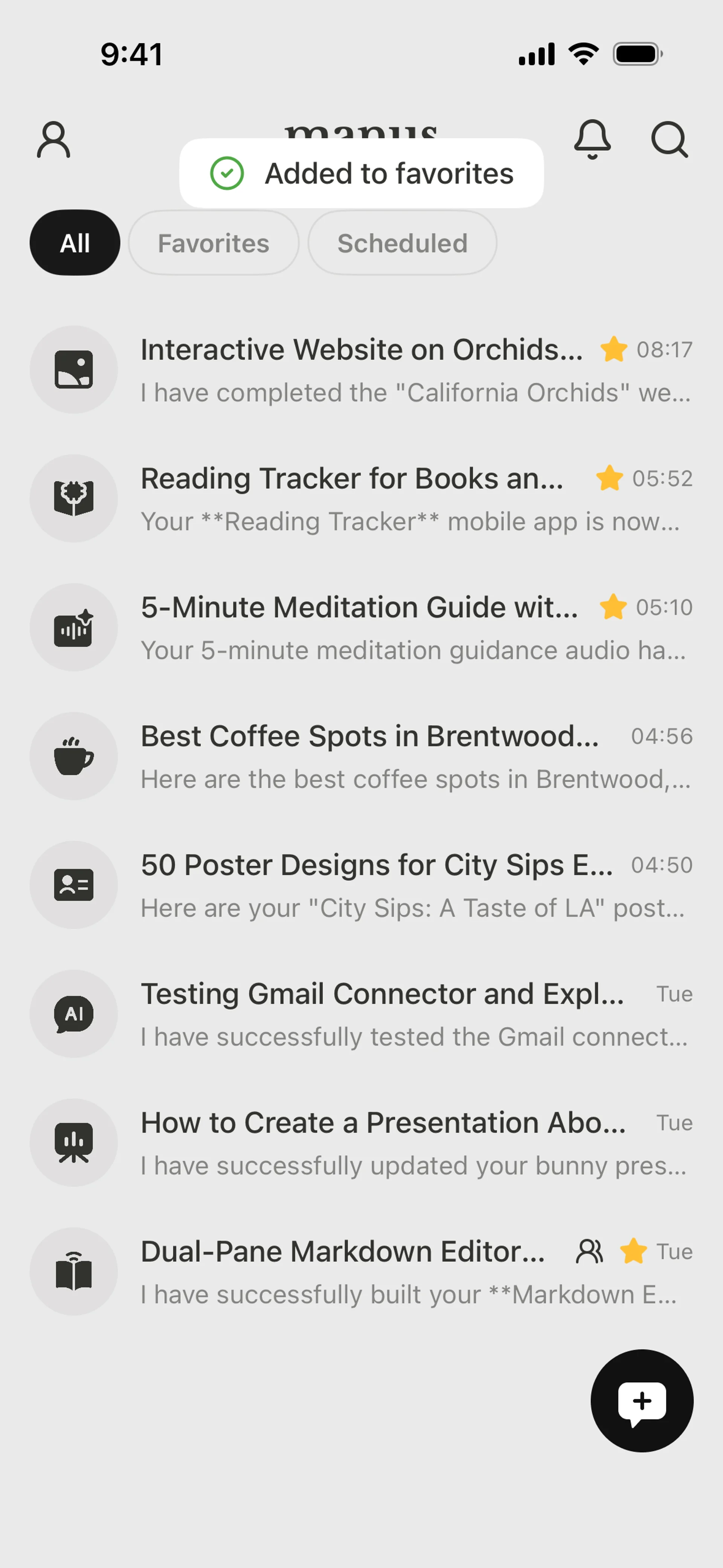Open Interactive Website on Orchids task
Image resolution: width=723 pixels, height=1568 pixels.
[x=361, y=370]
